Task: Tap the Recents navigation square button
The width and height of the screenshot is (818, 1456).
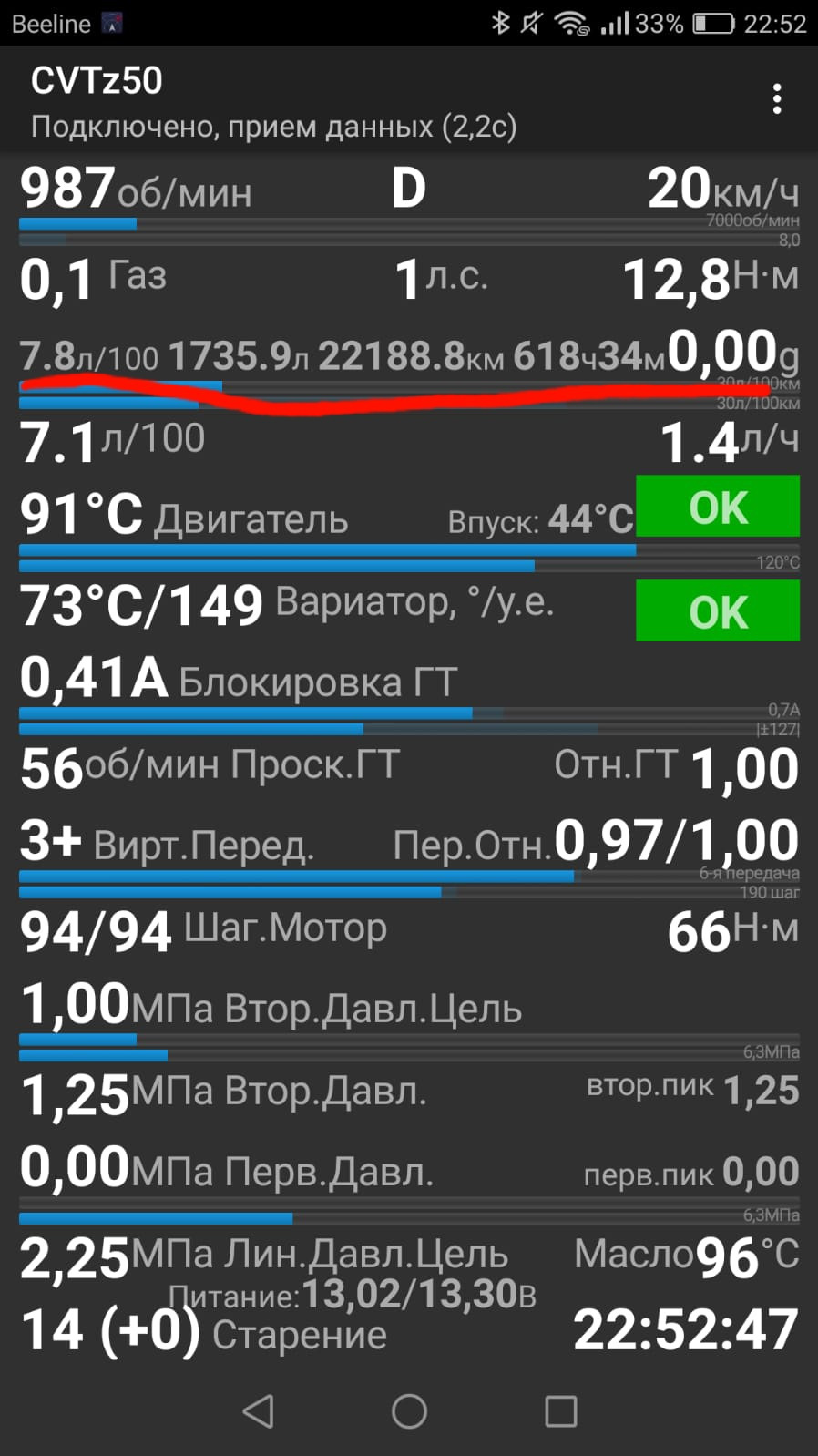Action: point(558,1409)
